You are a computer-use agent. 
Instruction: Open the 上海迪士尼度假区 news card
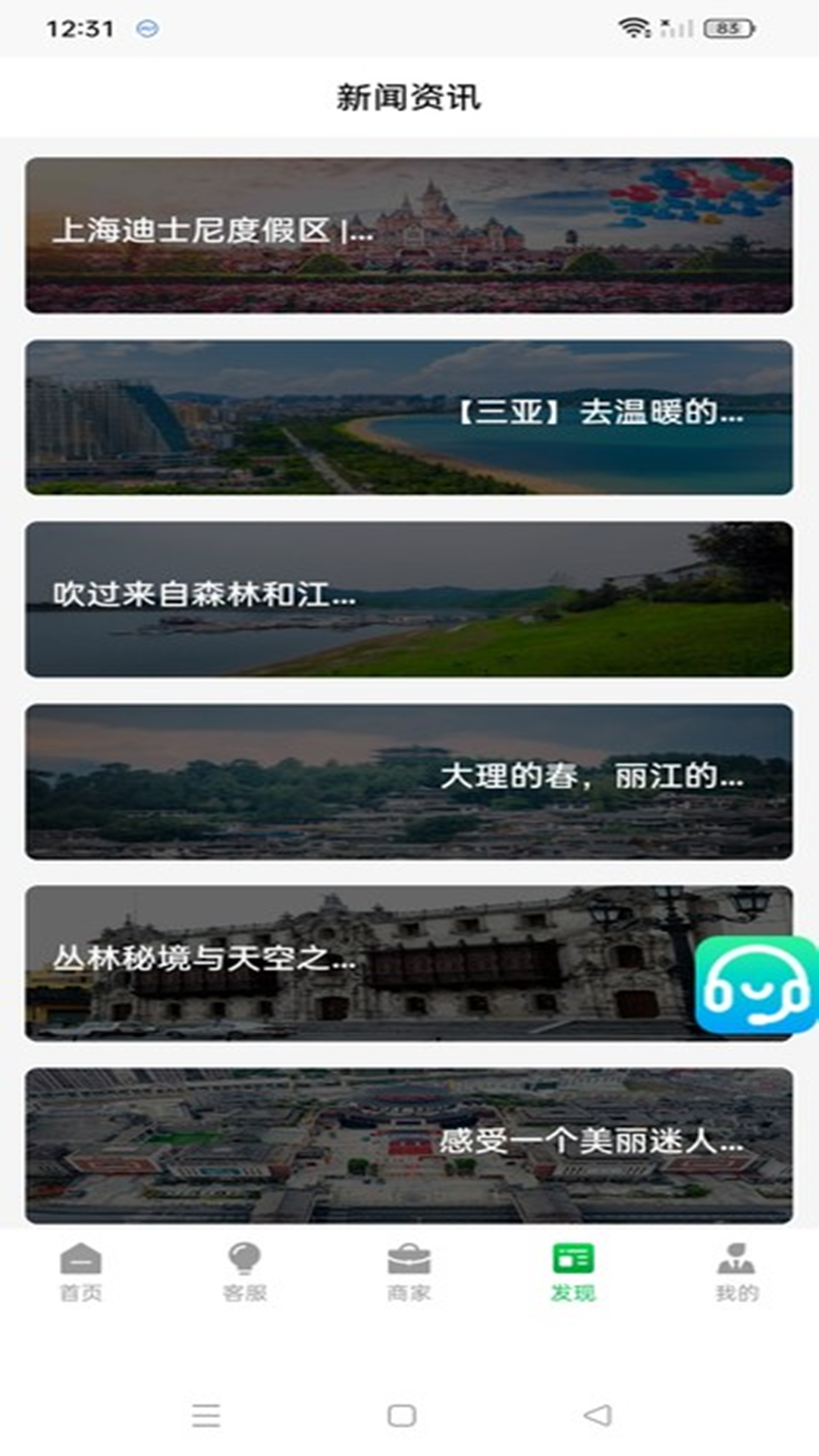click(409, 235)
